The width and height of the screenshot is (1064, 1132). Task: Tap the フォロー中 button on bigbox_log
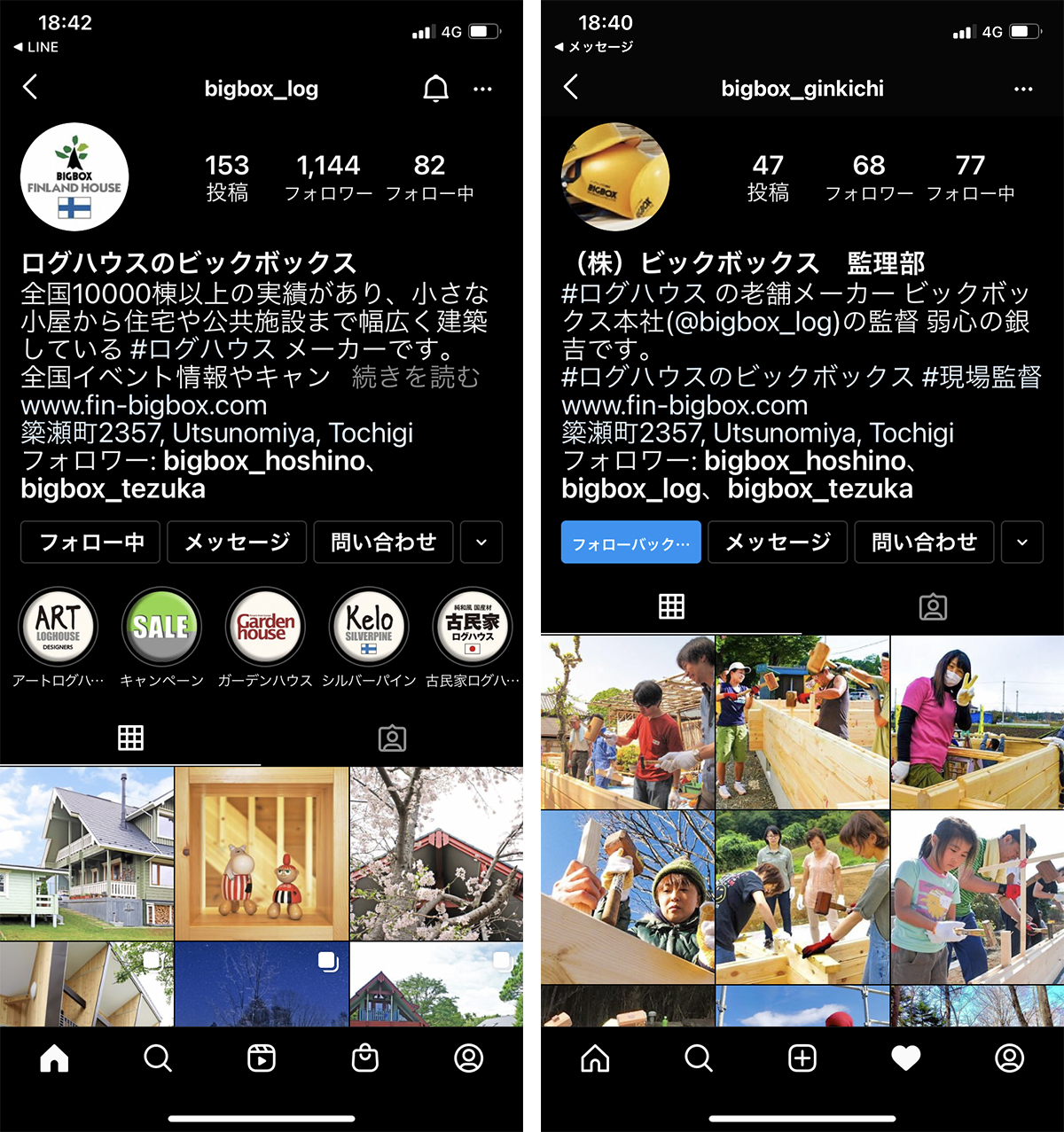90,543
